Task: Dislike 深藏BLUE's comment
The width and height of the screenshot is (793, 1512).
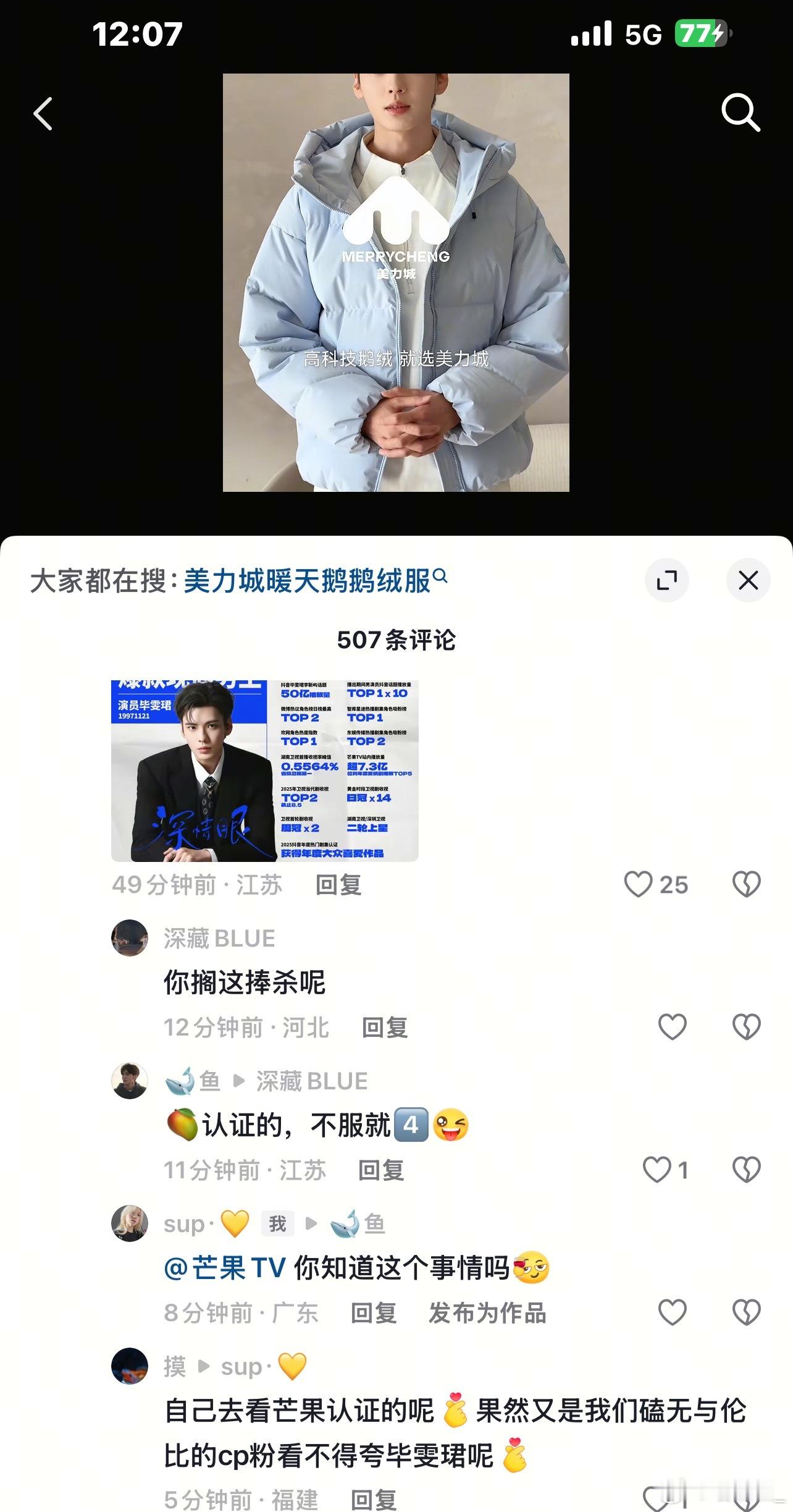Action: (746, 1026)
